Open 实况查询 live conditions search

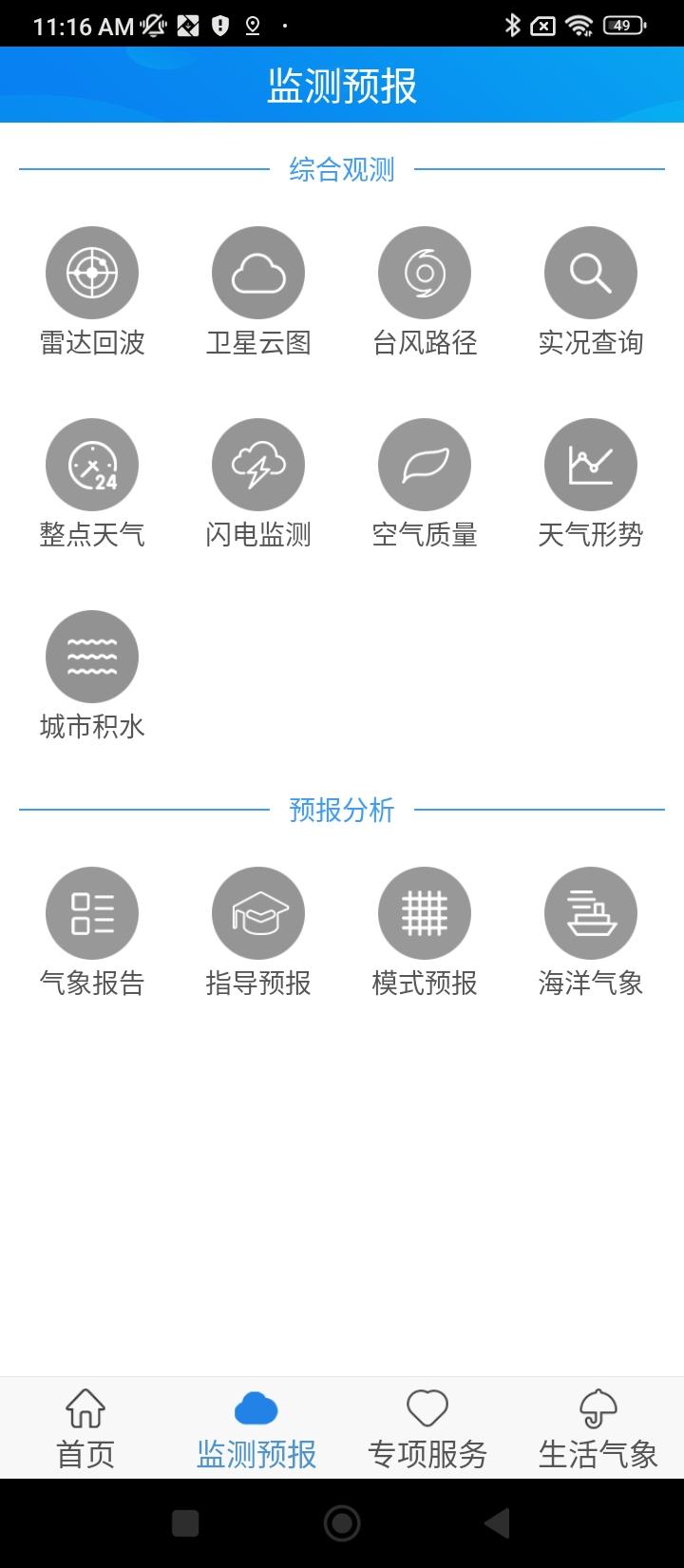coord(591,295)
